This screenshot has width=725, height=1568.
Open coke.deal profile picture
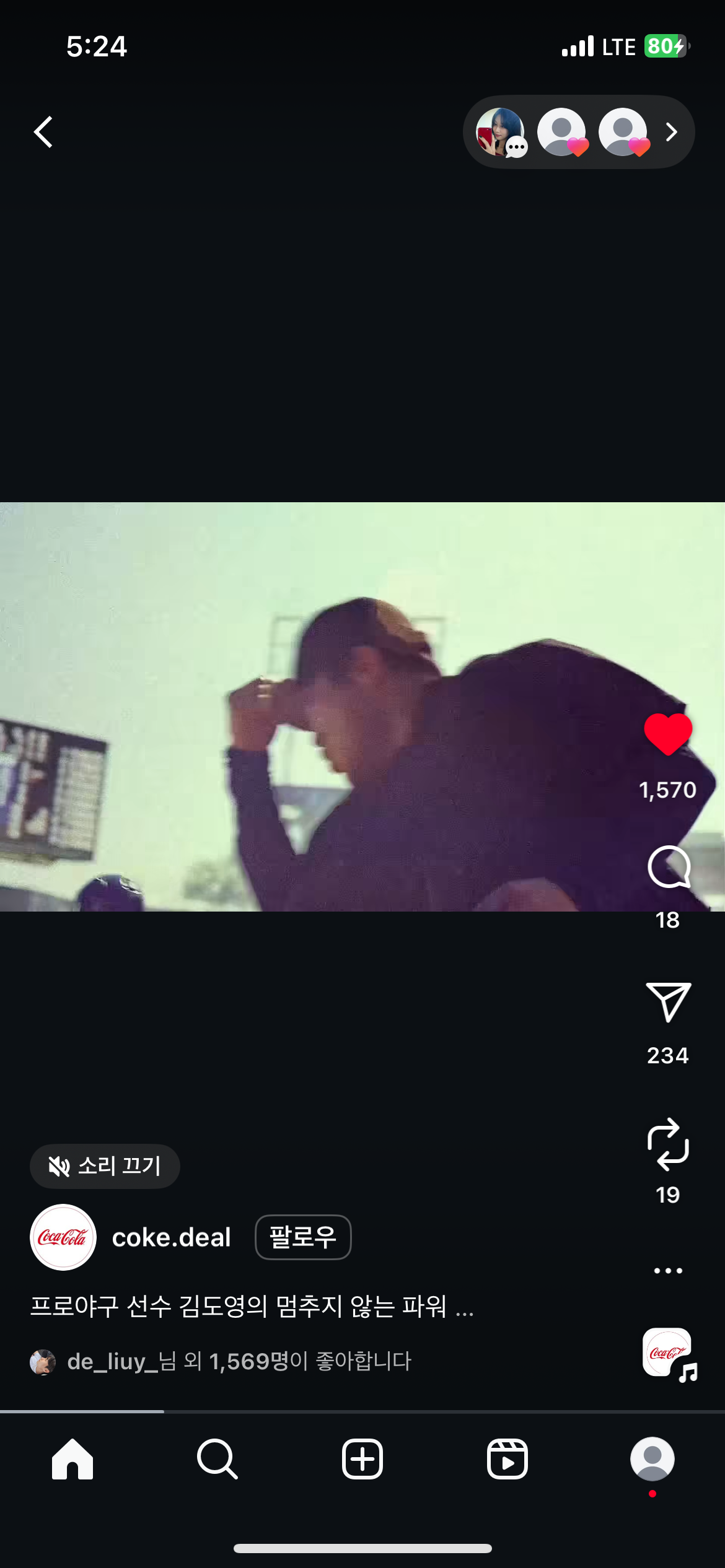point(63,1237)
